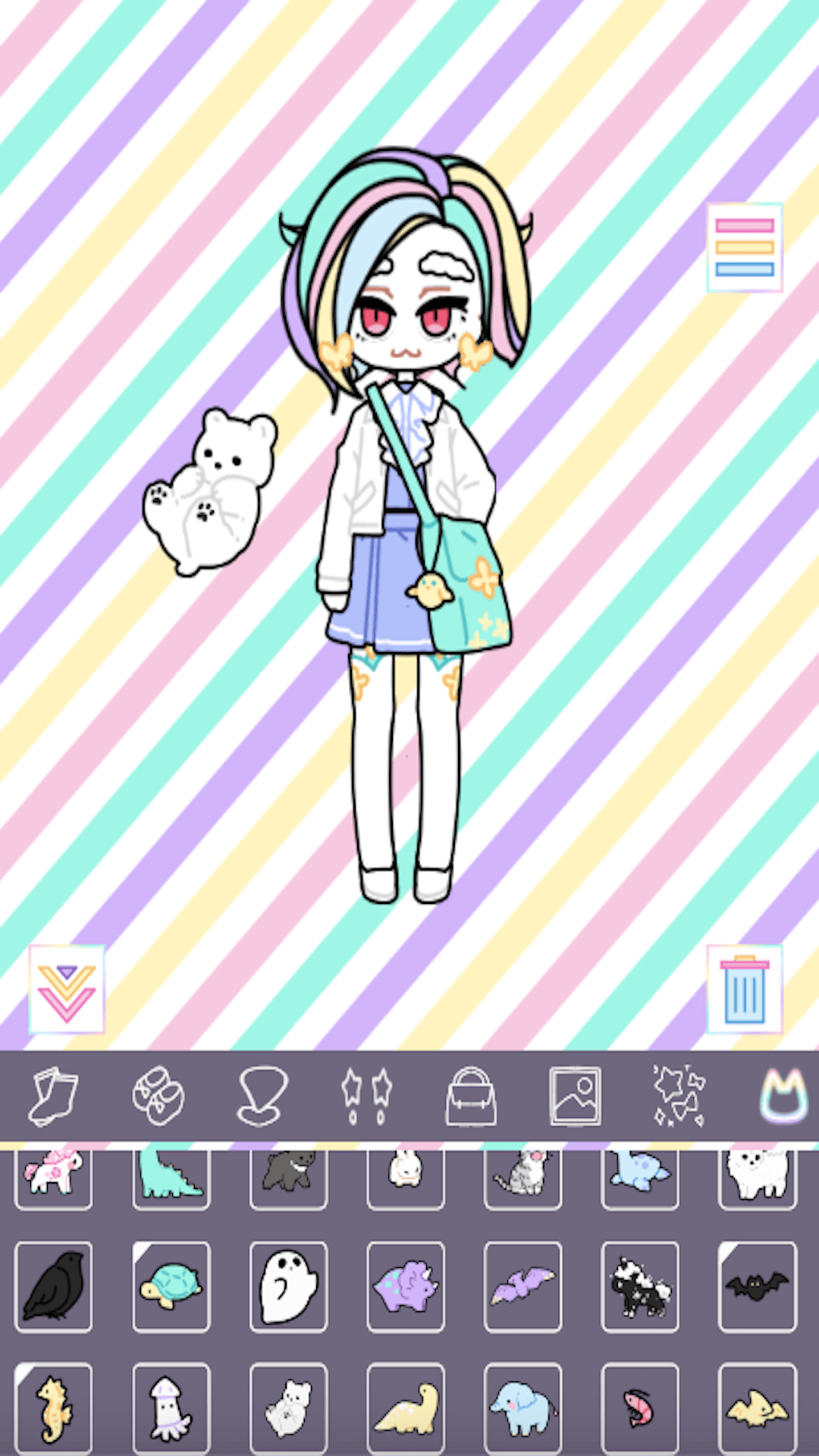
Task: Select the purple bat pet
Action: (522, 1287)
